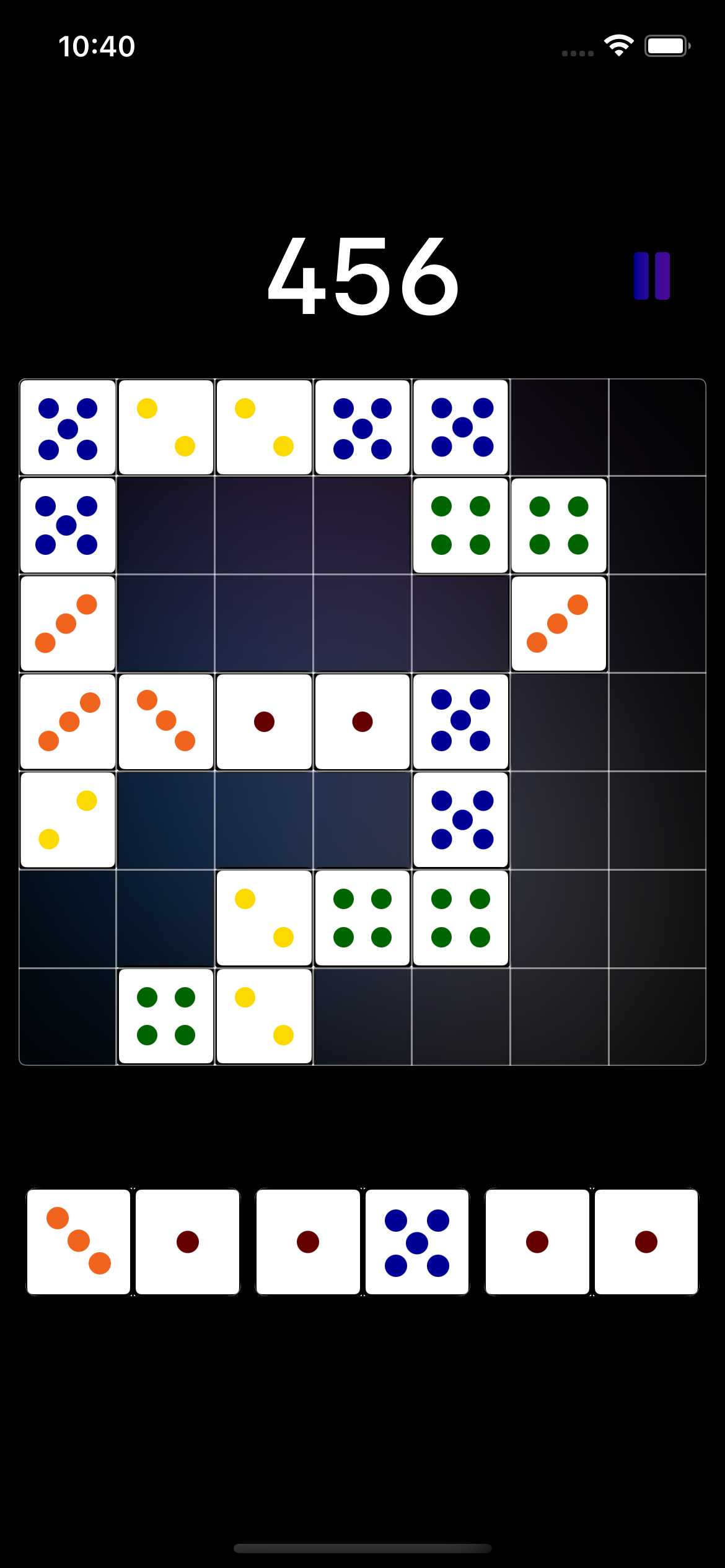Pause the game

click(x=651, y=276)
